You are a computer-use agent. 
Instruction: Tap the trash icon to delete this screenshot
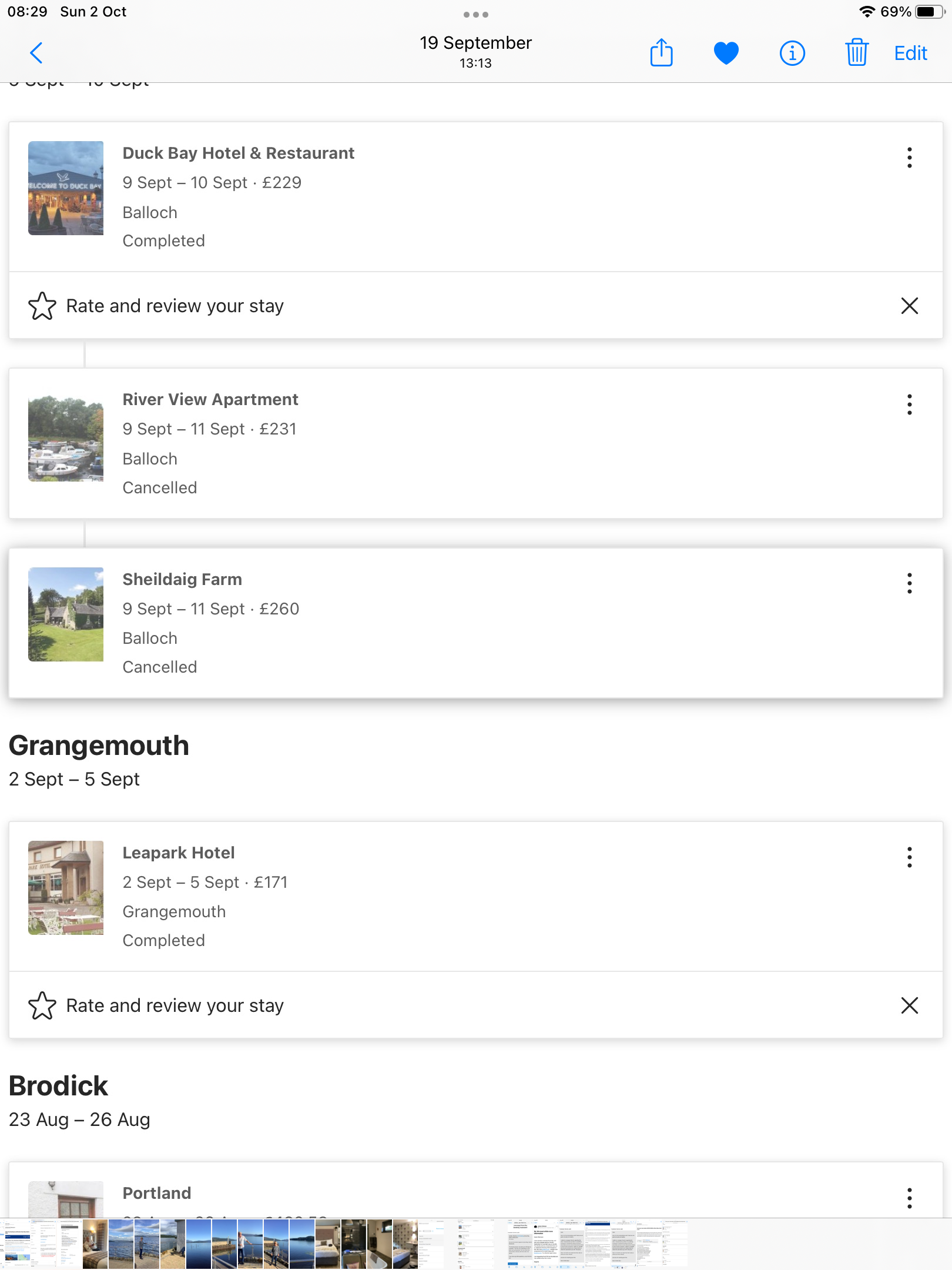point(857,53)
